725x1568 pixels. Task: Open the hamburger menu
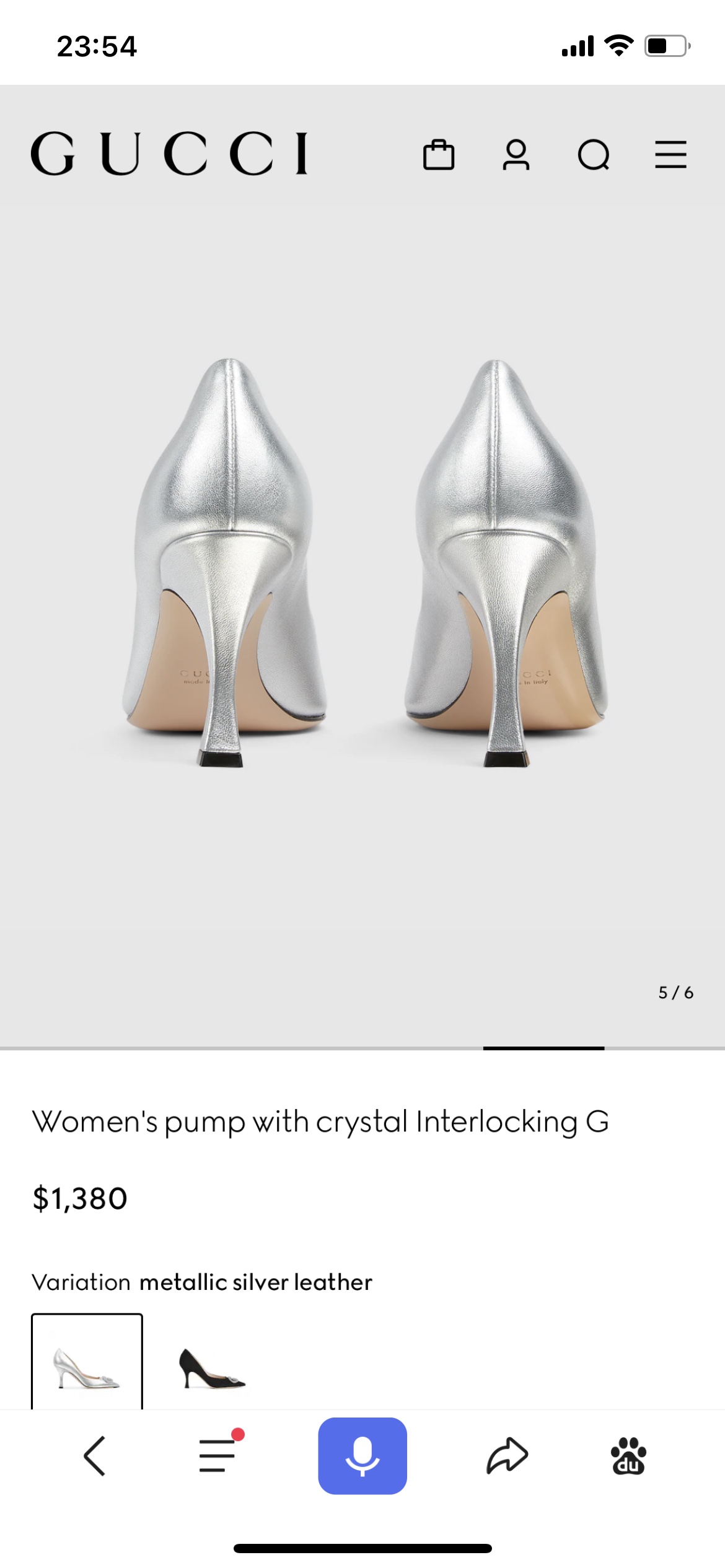point(671,154)
